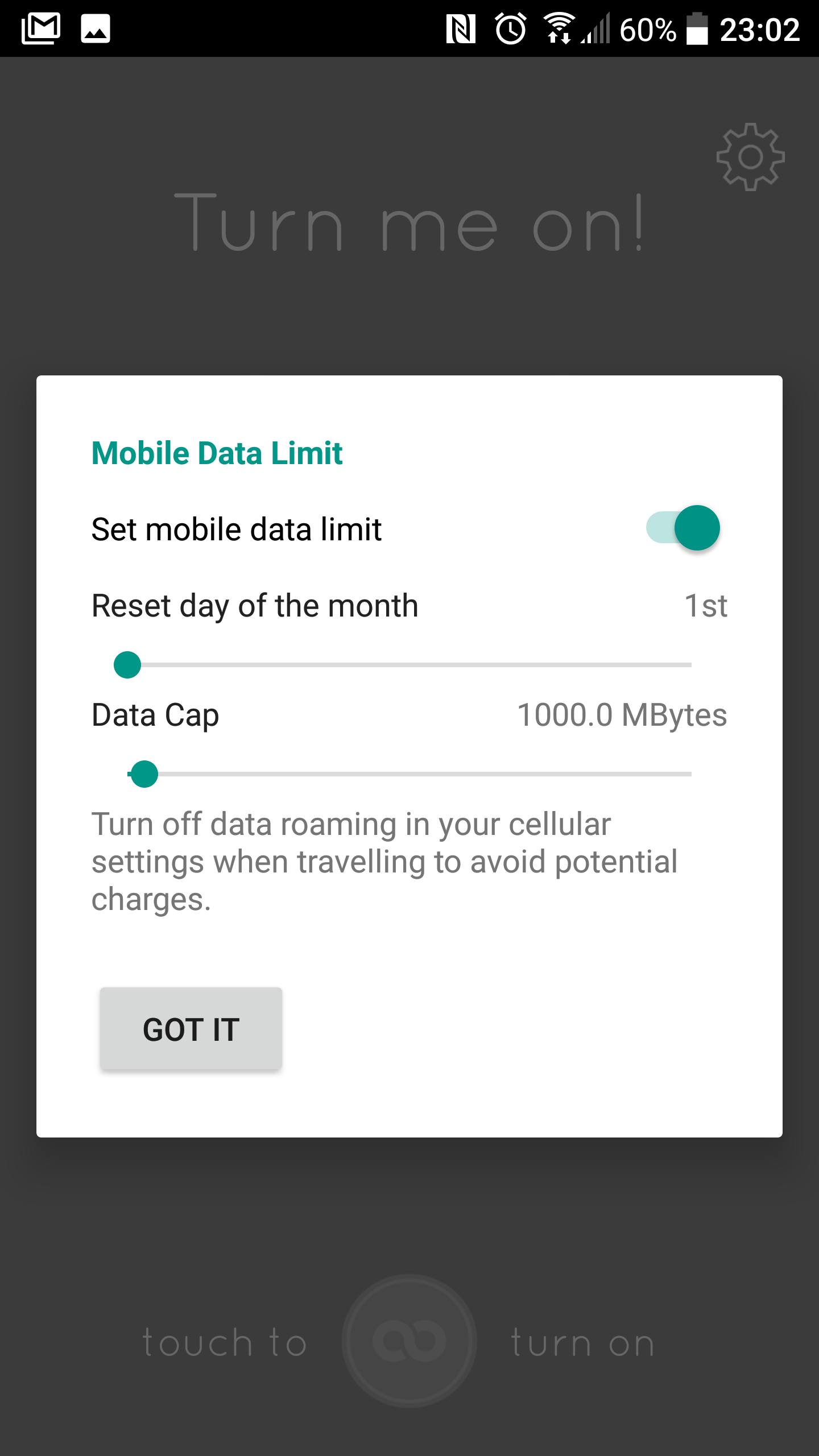Confirm with the GOT IT button
The height and width of the screenshot is (1456, 819).
tap(191, 1029)
